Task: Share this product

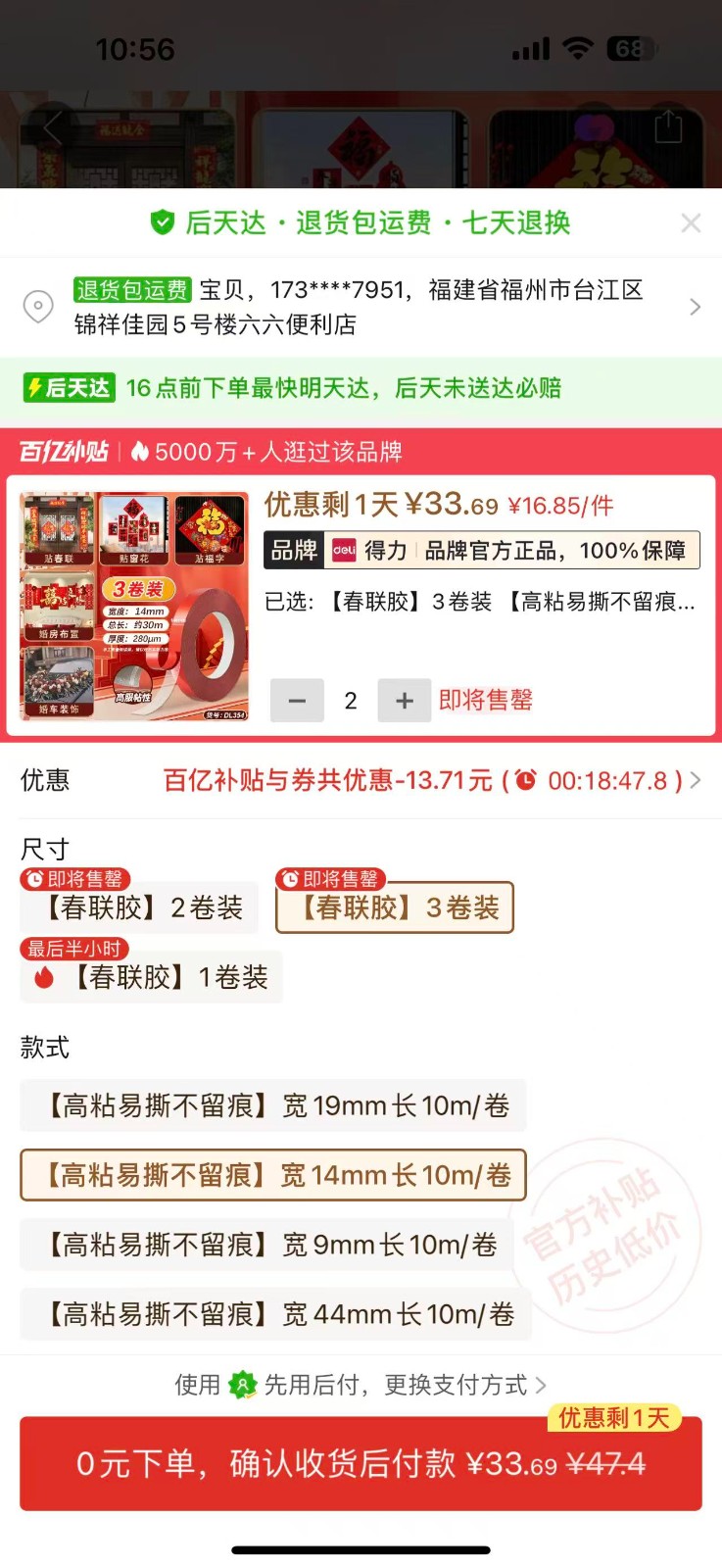Action: pos(668,126)
